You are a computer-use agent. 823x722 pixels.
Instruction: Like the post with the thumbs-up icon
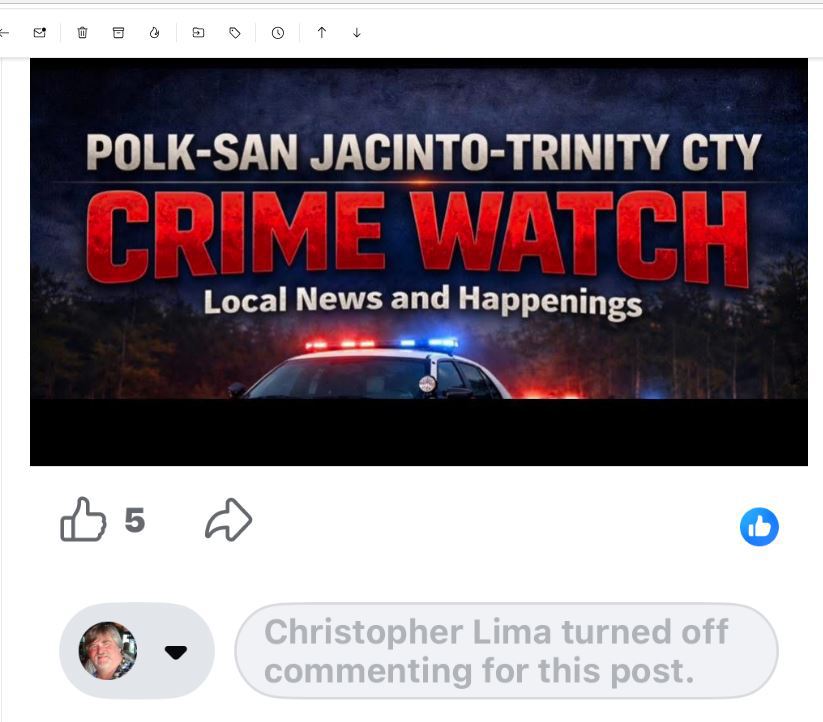(x=83, y=521)
